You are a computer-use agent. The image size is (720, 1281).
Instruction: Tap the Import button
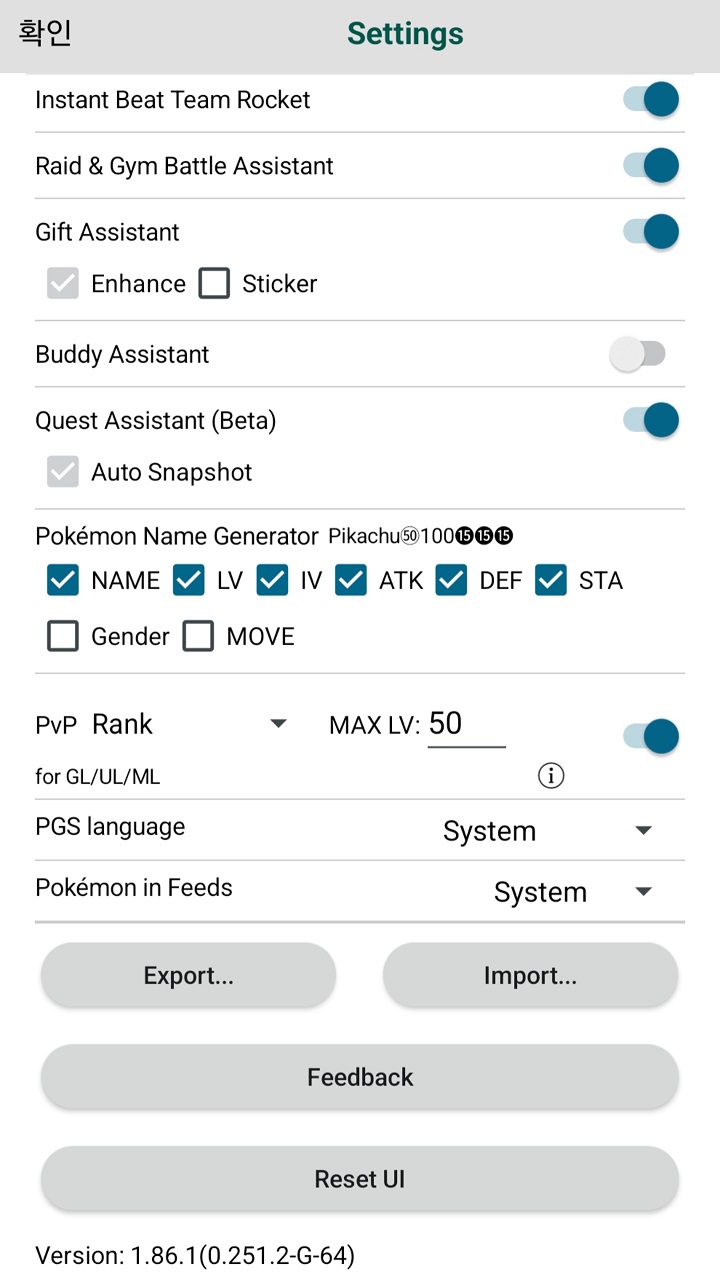(x=530, y=976)
